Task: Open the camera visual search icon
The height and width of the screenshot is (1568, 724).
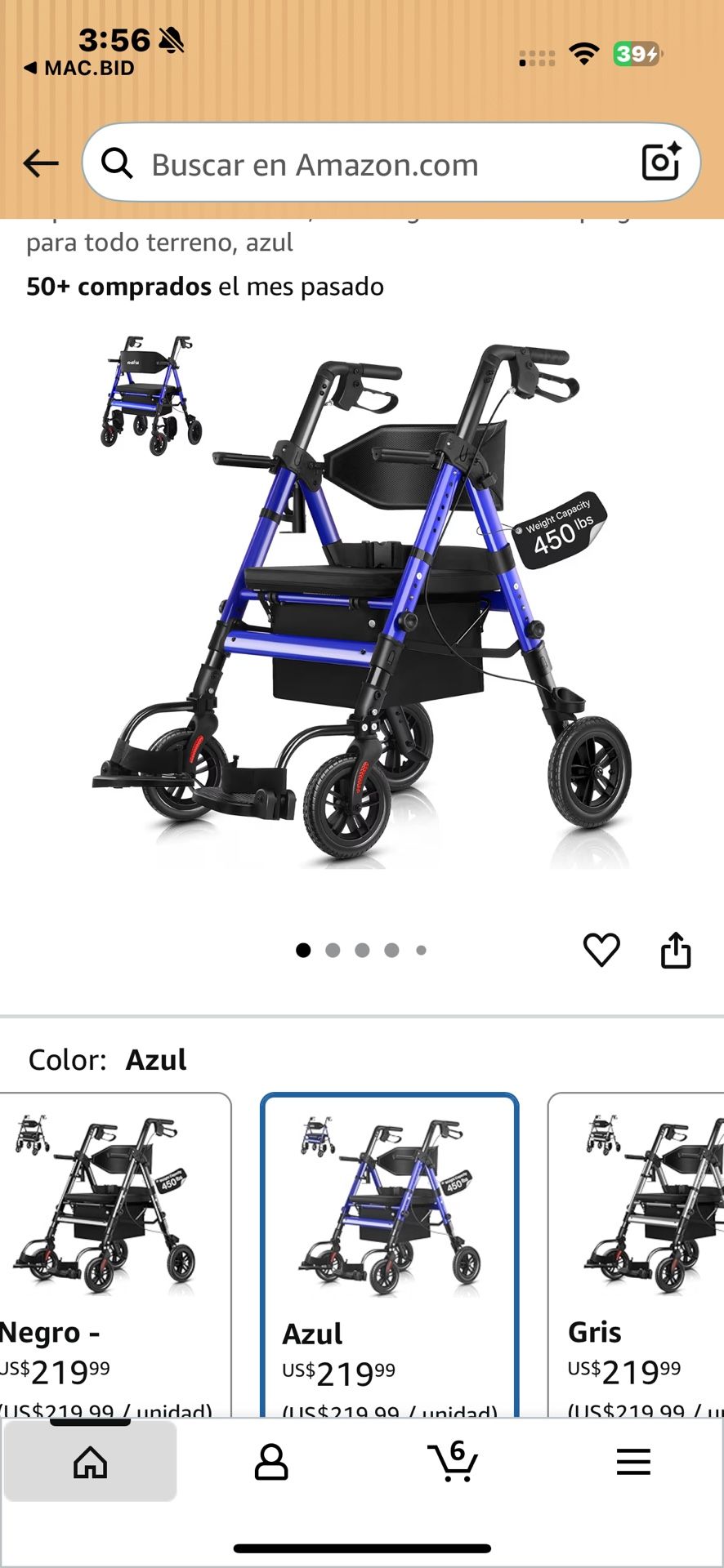Action: (x=662, y=162)
